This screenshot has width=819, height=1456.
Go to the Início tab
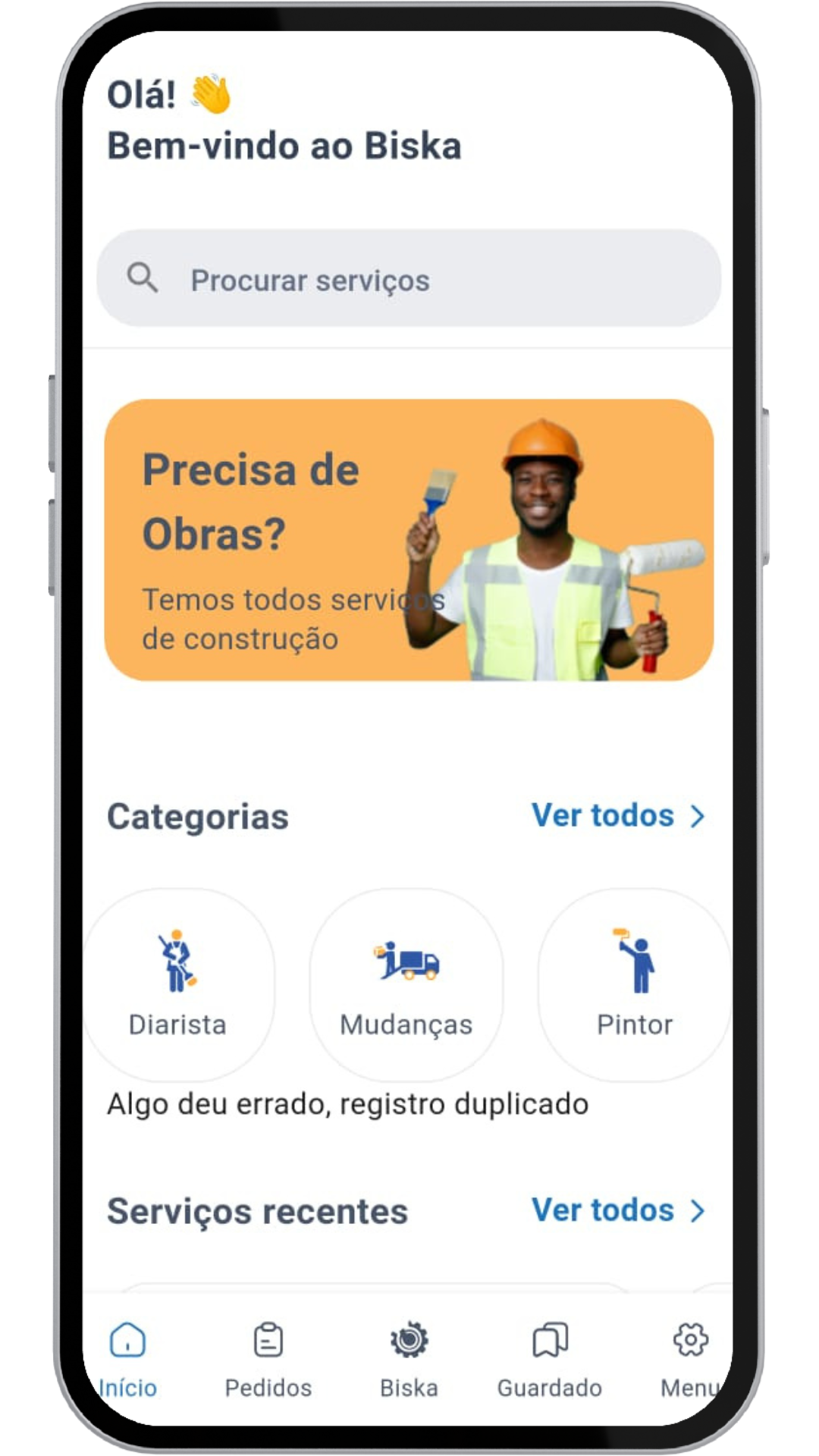[x=127, y=1359]
